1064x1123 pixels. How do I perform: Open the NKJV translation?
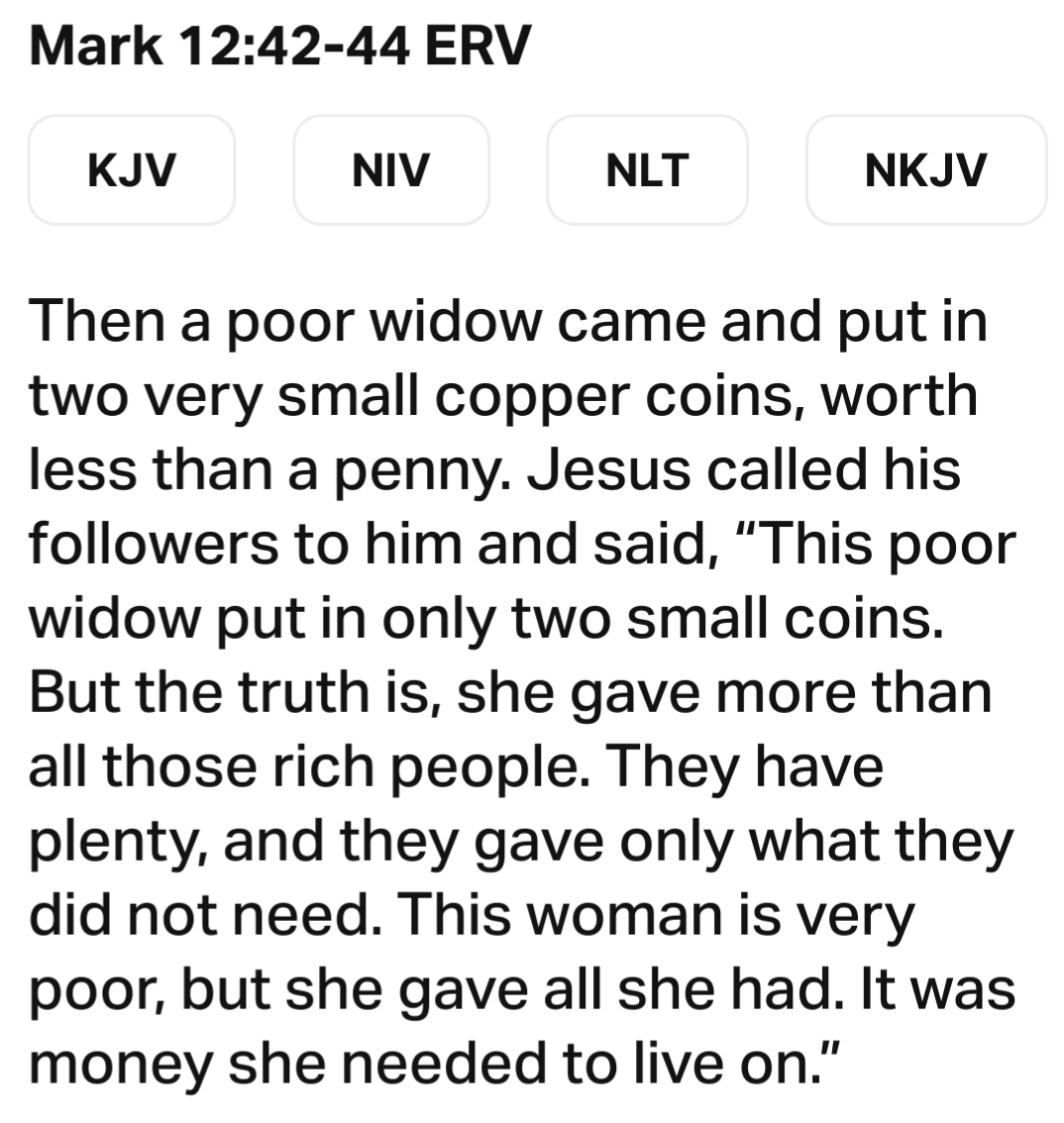(x=926, y=170)
